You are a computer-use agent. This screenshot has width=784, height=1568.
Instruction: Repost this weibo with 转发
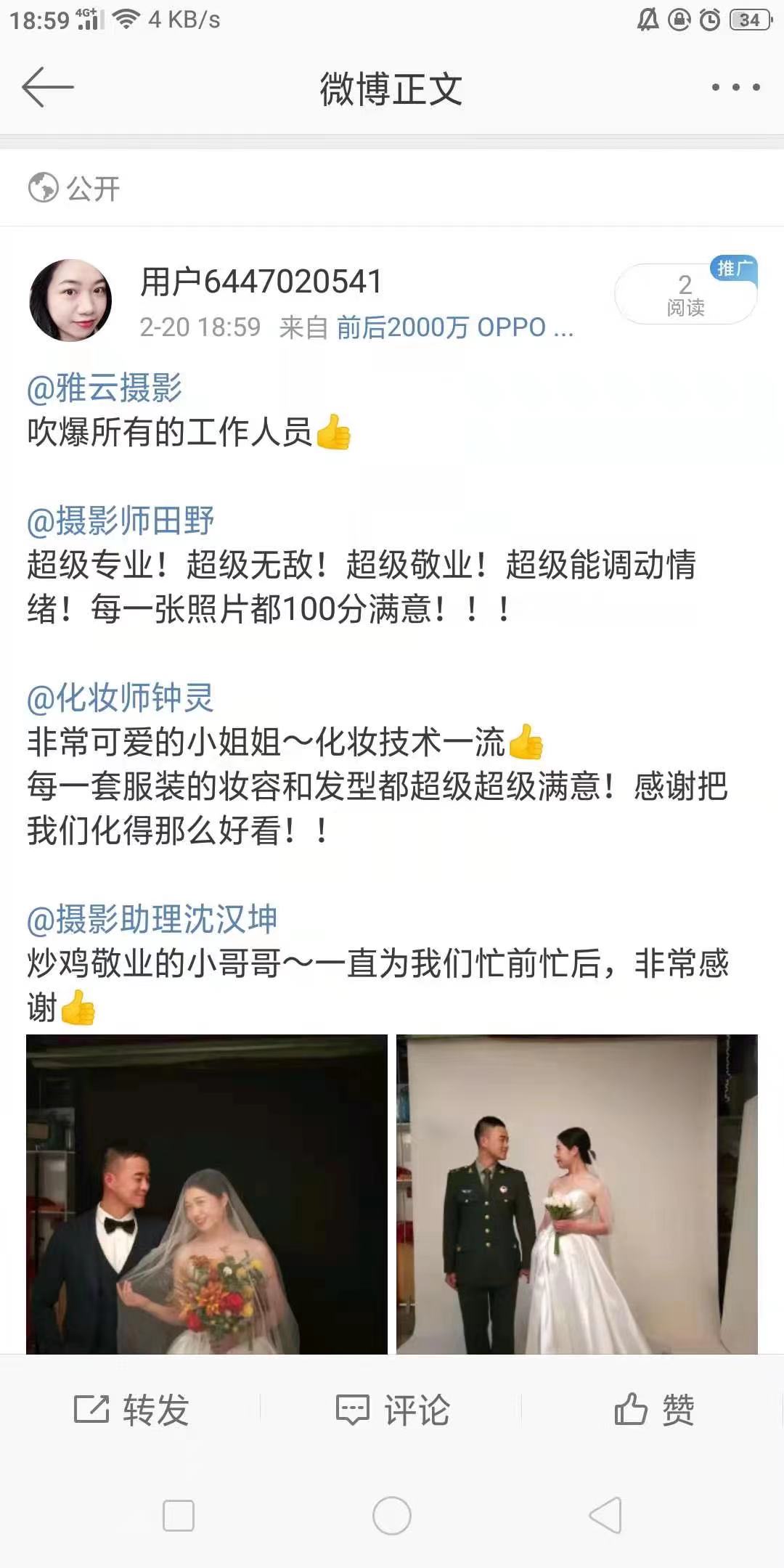(x=132, y=1410)
